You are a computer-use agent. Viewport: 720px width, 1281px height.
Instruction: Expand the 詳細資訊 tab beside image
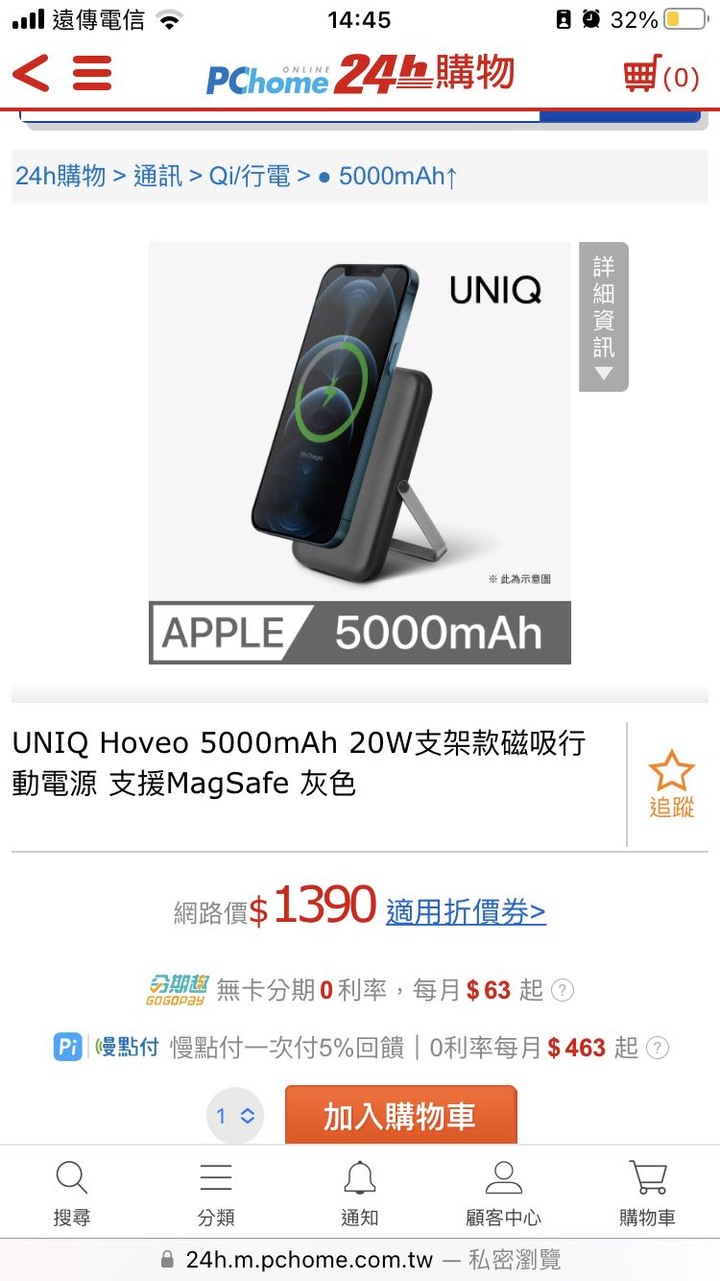click(603, 316)
